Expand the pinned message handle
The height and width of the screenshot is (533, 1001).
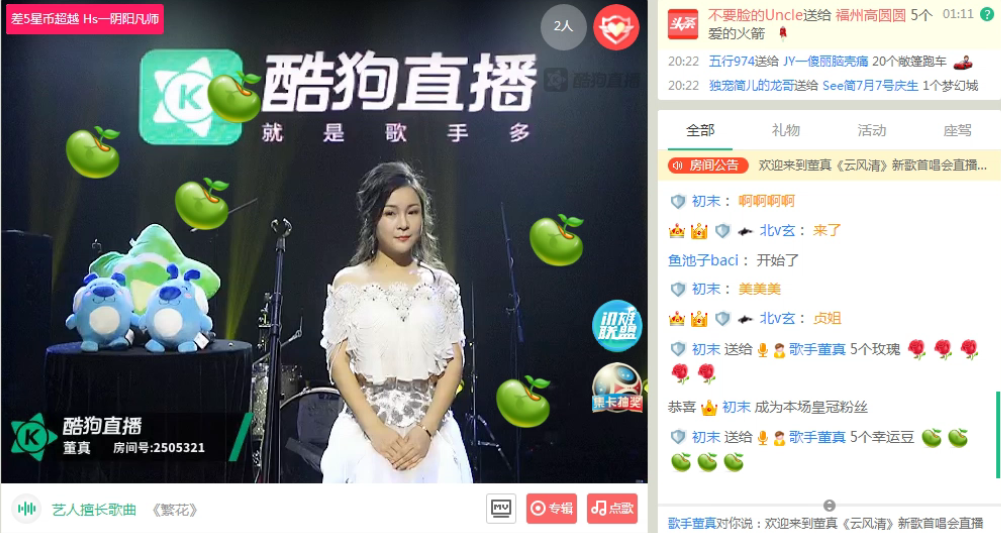point(829,505)
